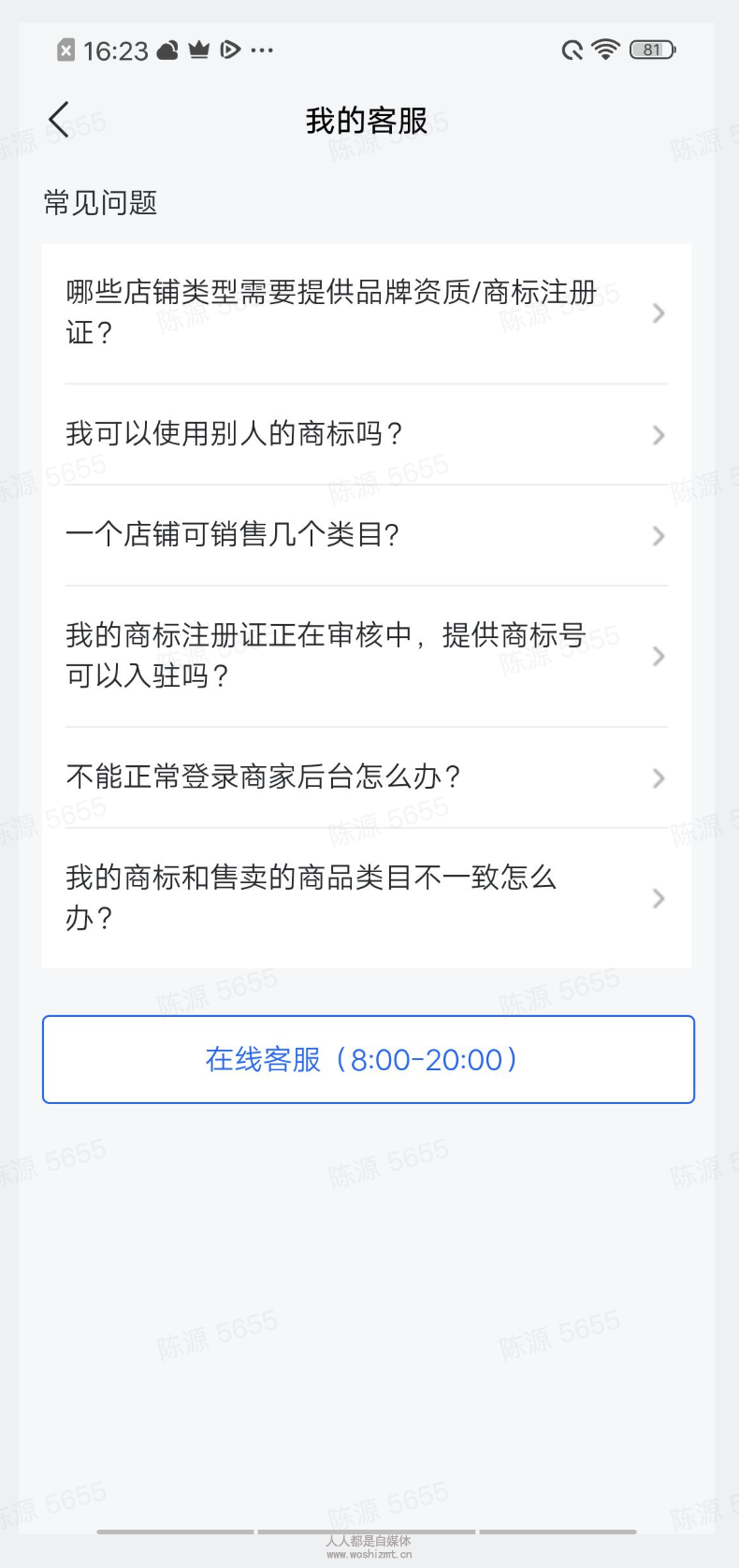
Task: Open question 我可以使用别人的商标吗
Action: [x=365, y=434]
